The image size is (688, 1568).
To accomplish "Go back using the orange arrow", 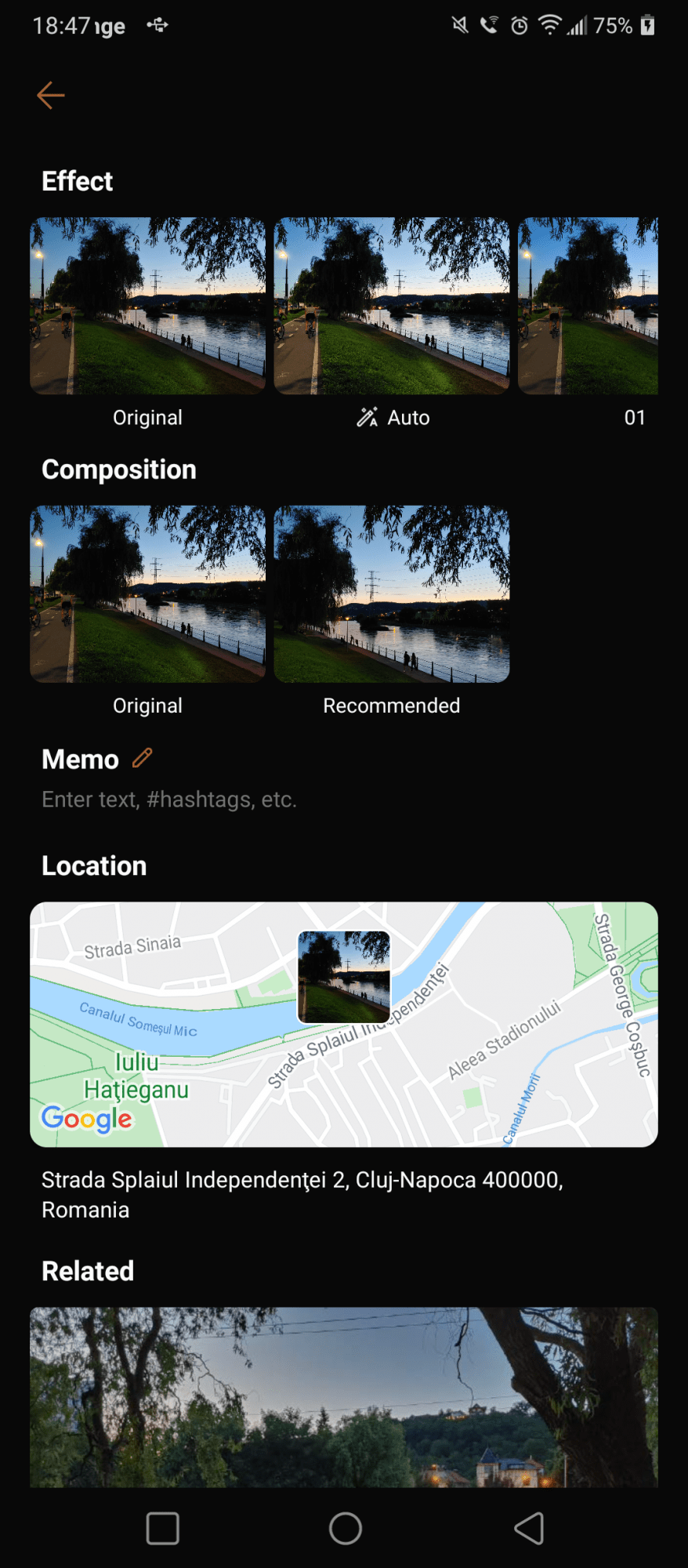I will click(50, 96).
